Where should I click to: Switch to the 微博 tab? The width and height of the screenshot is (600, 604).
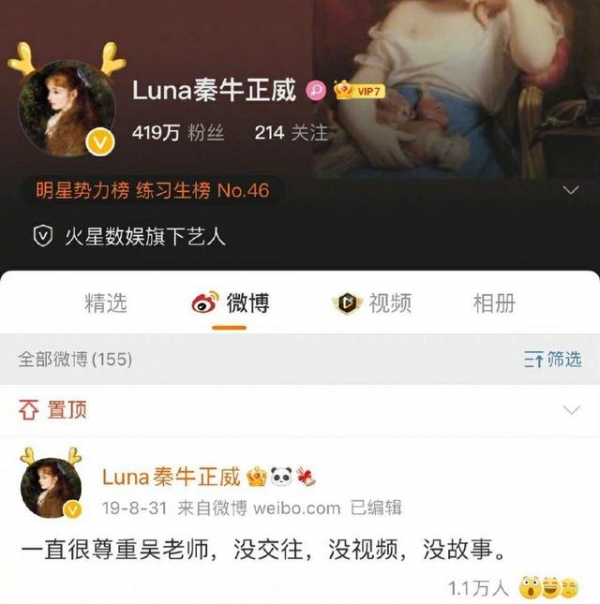[x=231, y=304]
